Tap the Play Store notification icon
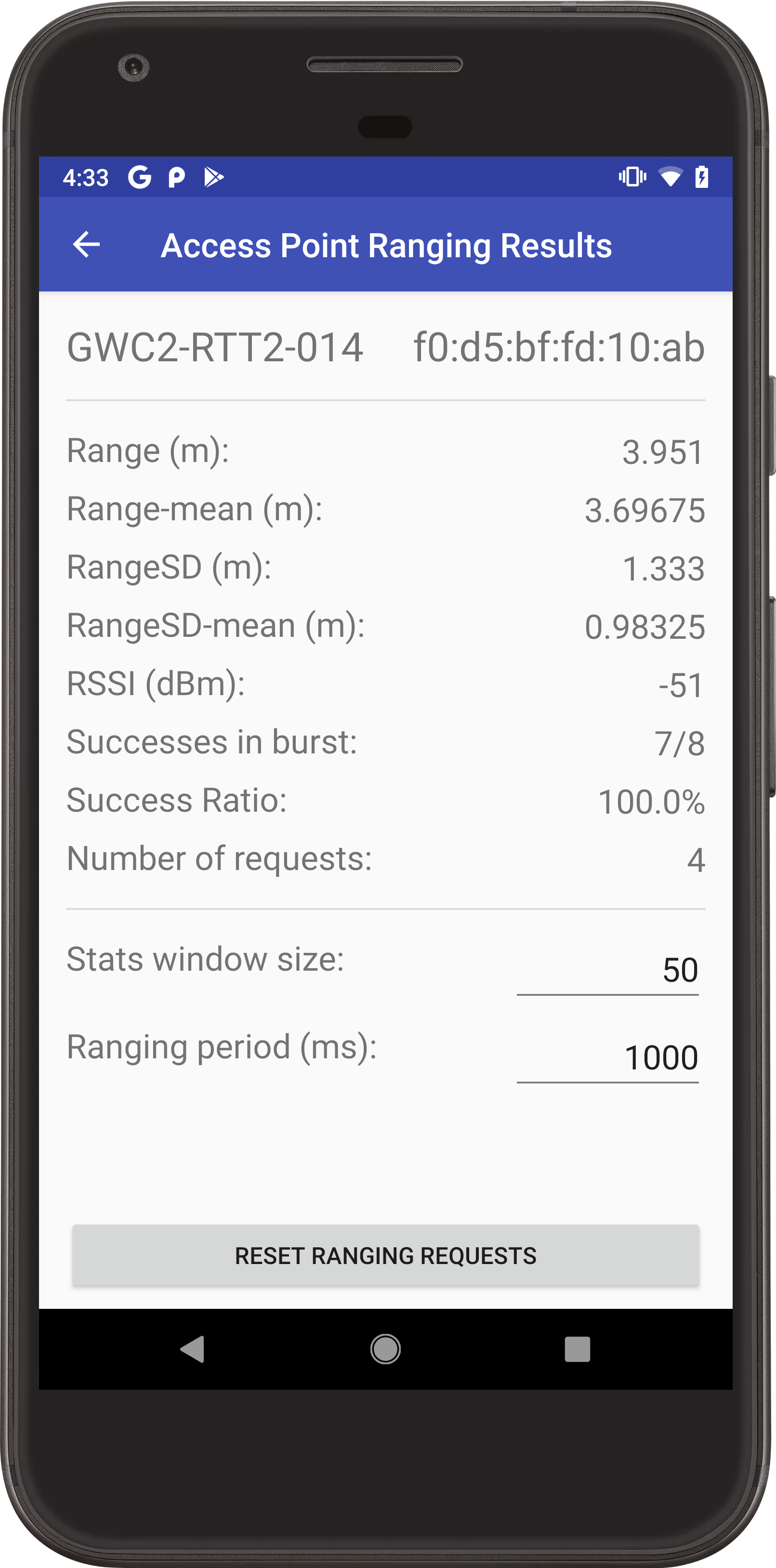 tap(214, 176)
